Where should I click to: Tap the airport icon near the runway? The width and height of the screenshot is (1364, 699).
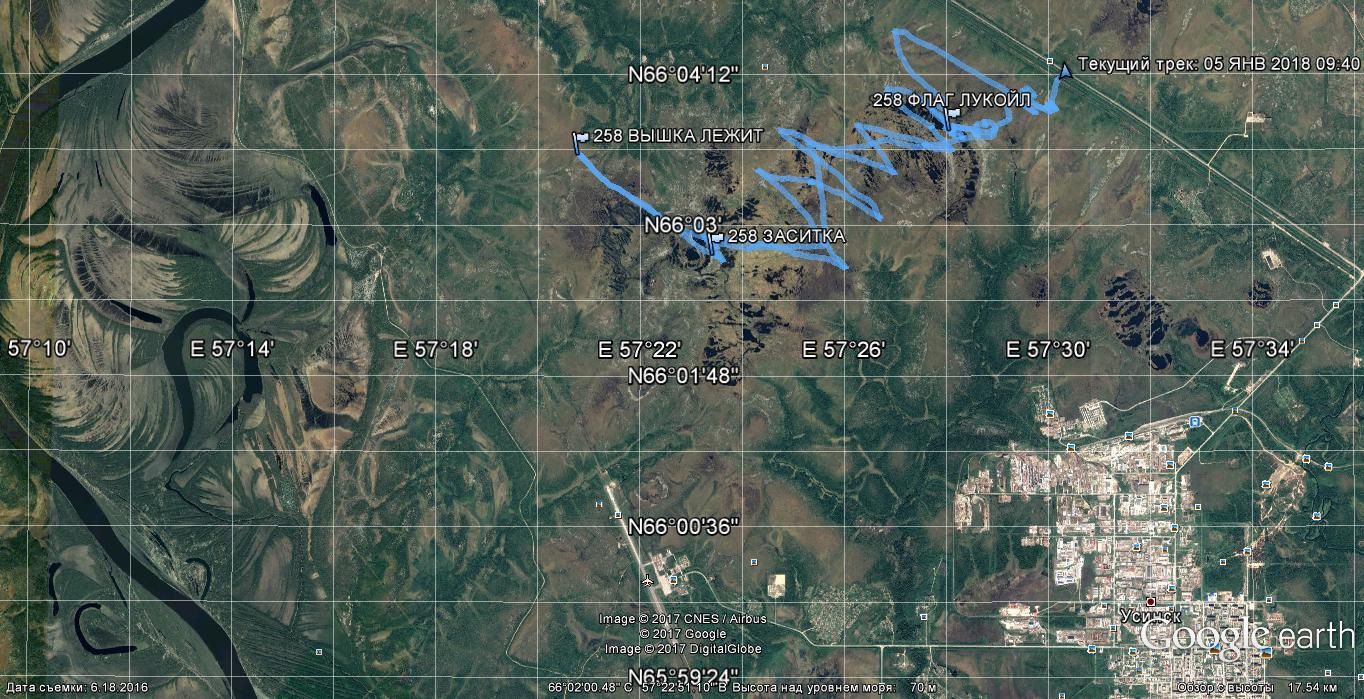648,579
